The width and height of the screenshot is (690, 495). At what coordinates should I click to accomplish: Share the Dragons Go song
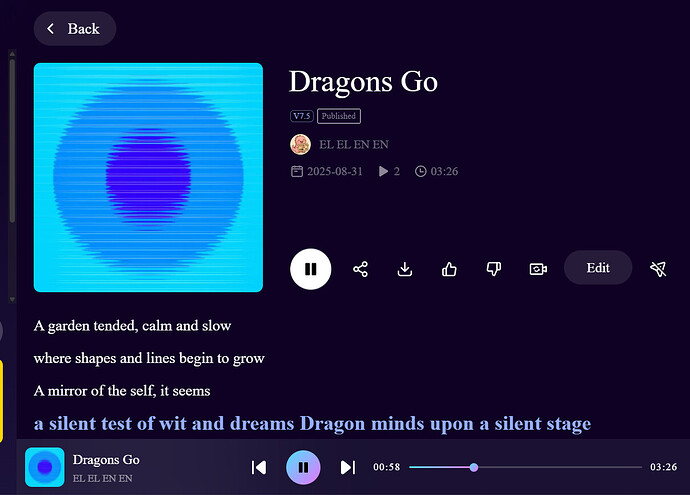tap(361, 269)
